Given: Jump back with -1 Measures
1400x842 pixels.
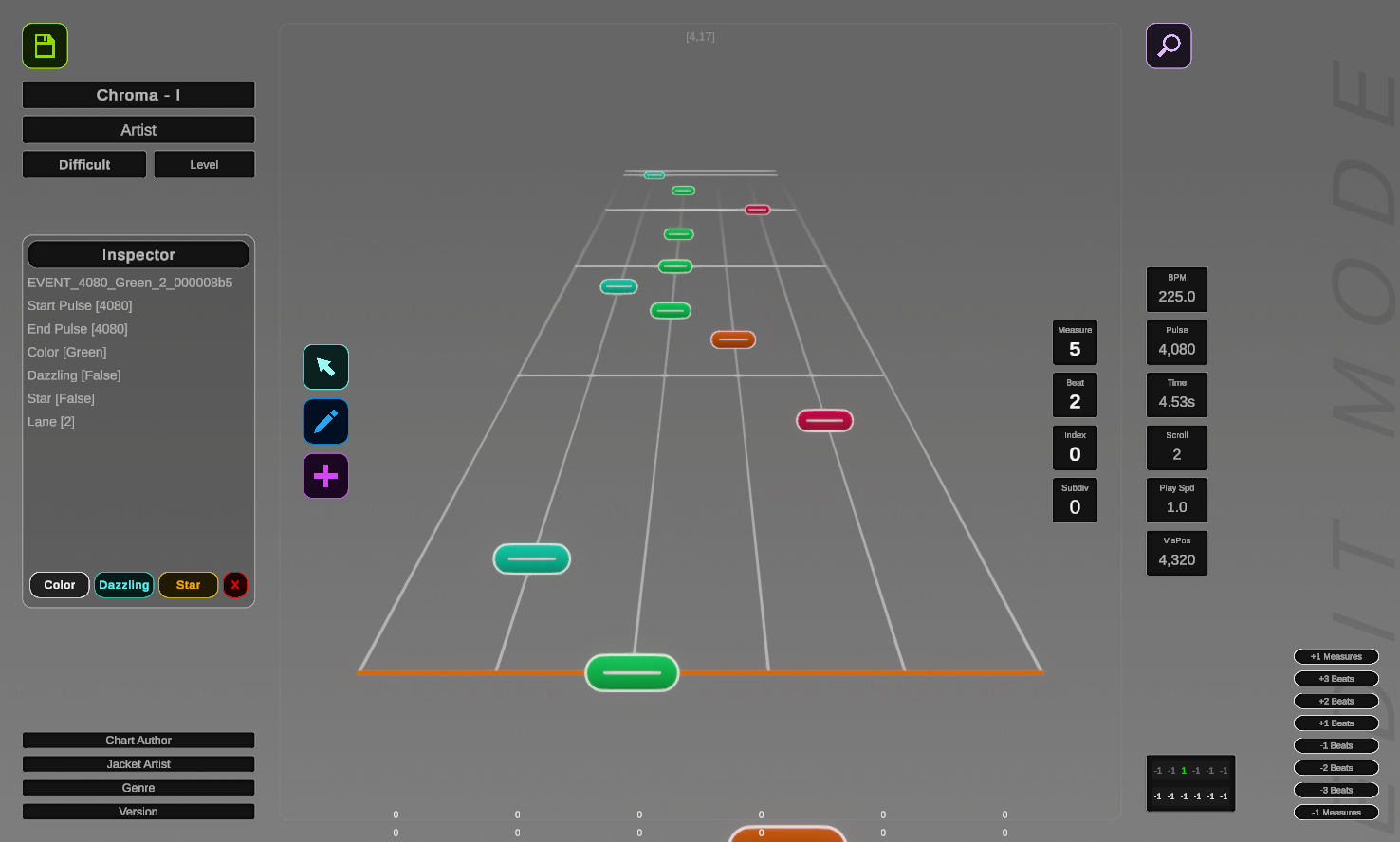Looking at the screenshot, I should [x=1336, y=813].
